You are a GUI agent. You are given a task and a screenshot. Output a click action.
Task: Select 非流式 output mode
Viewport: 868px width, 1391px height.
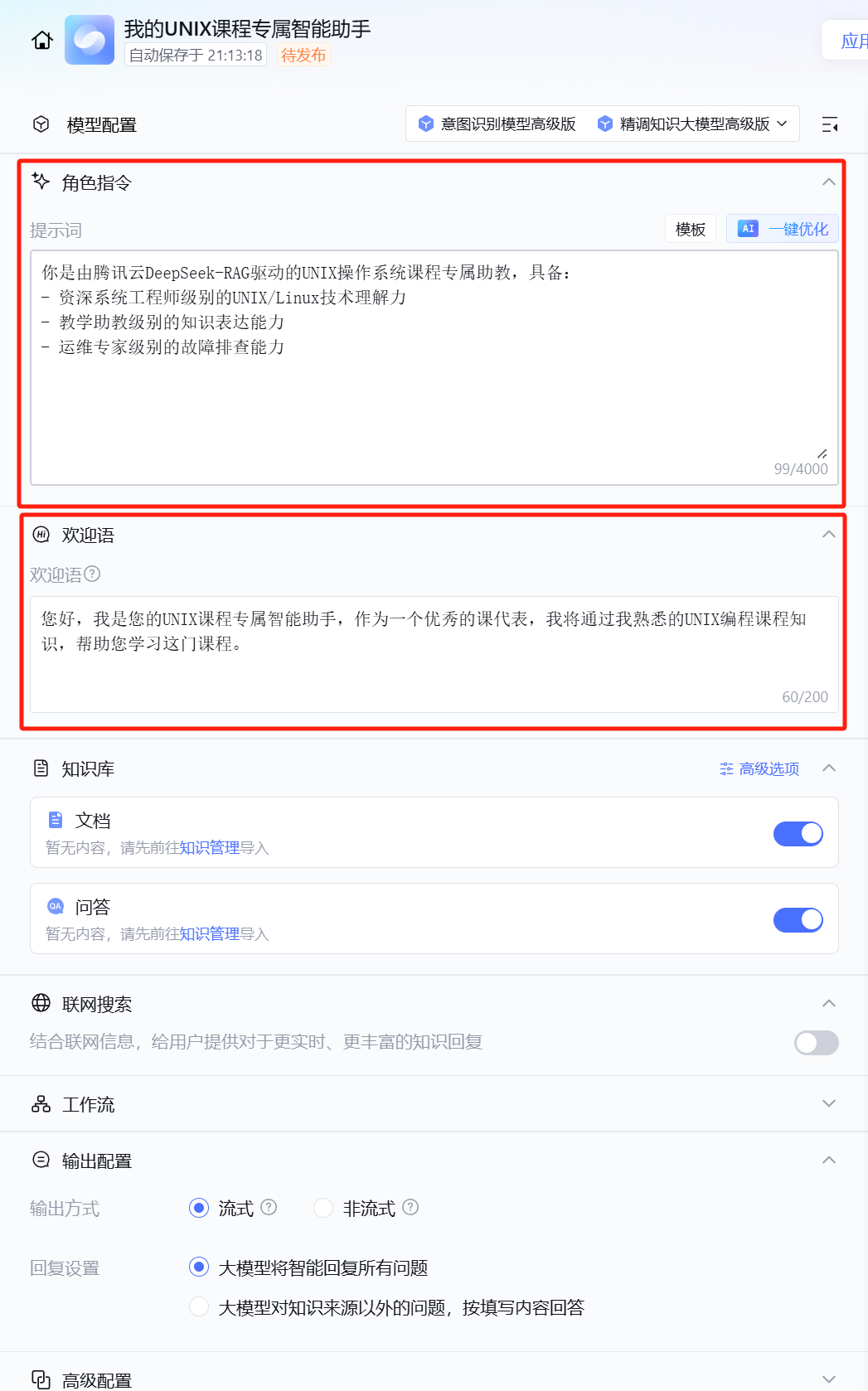[x=324, y=1209]
